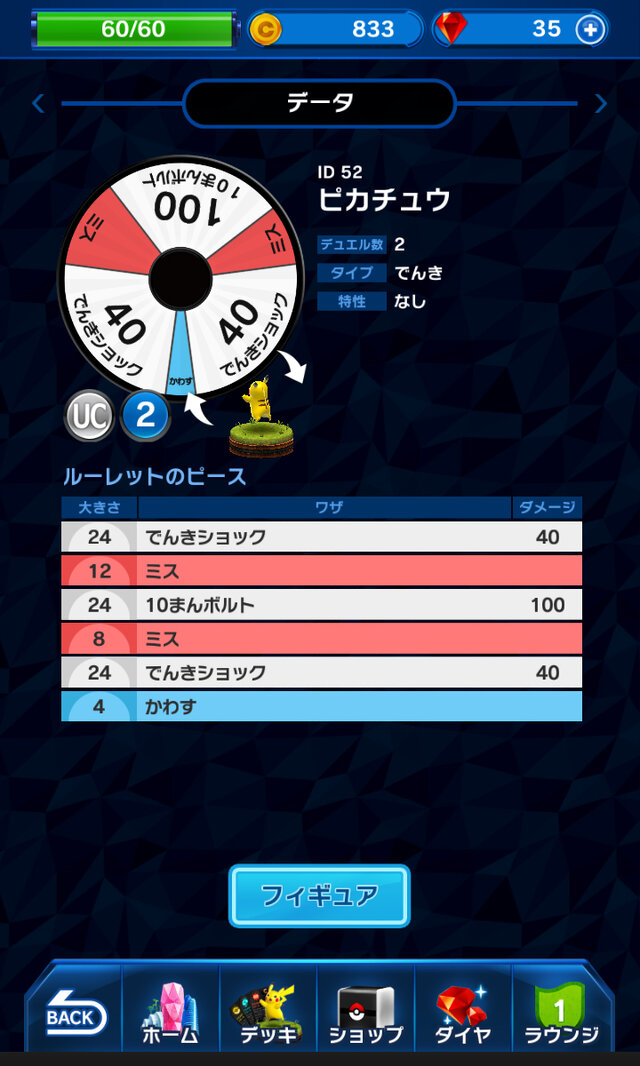Switch to the デッキ tab
Image resolution: width=640 pixels, height=1066 pixels.
(266, 1012)
